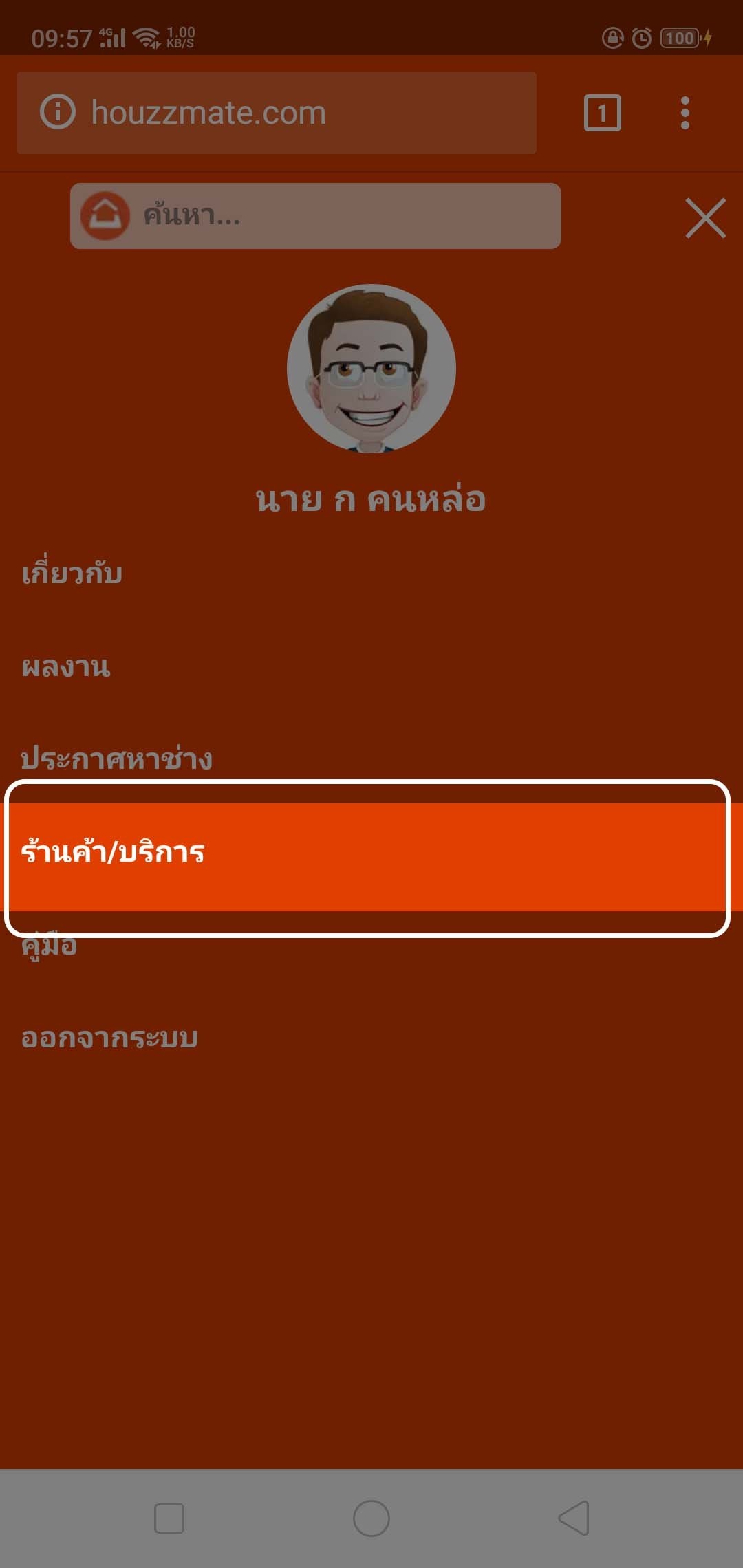Tap the houzzmate.com address bar
This screenshot has width=743, height=1568.
(x=275, y=113)
